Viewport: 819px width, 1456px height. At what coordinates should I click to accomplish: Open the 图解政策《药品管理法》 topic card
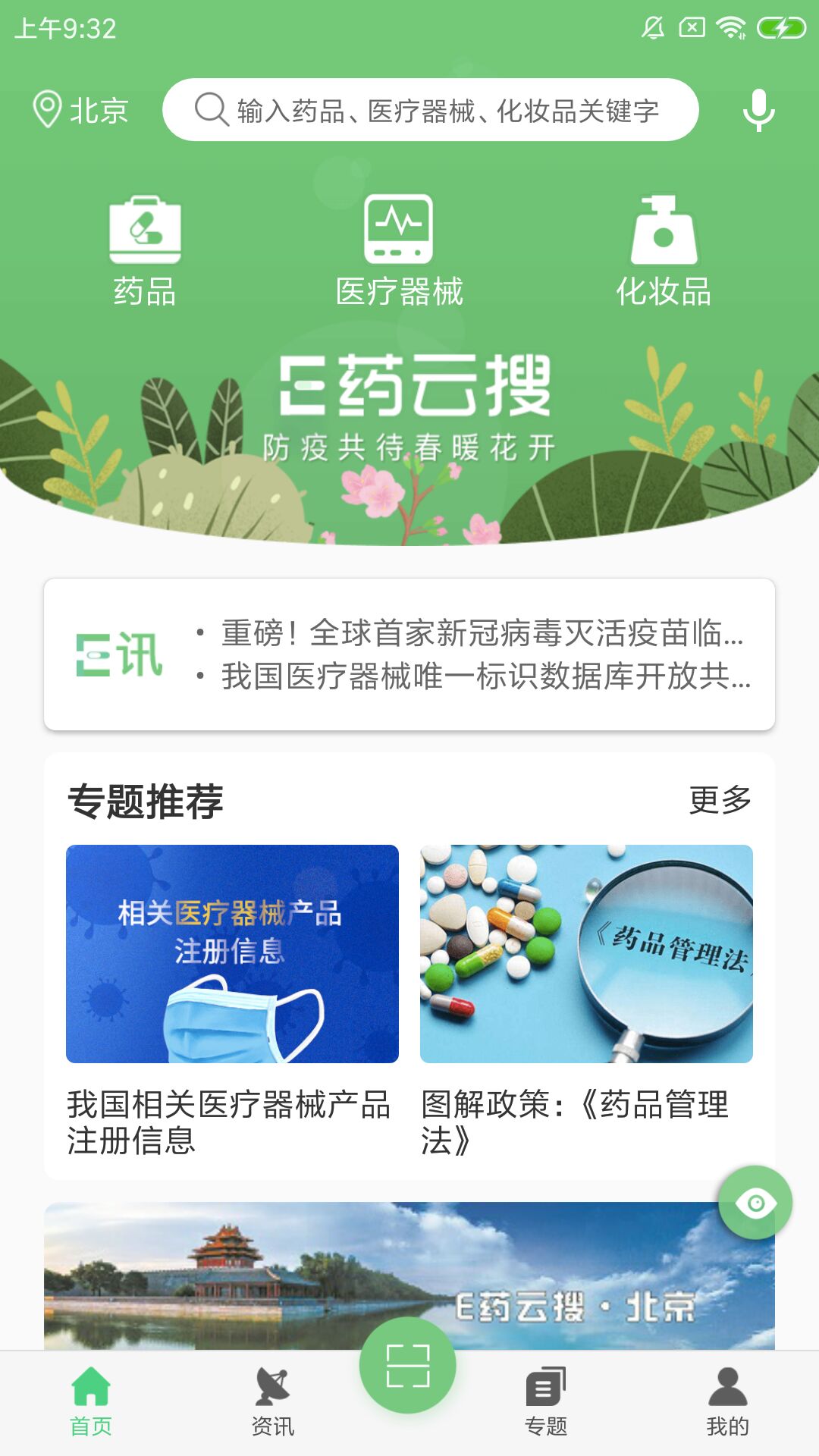(586, 1001)
